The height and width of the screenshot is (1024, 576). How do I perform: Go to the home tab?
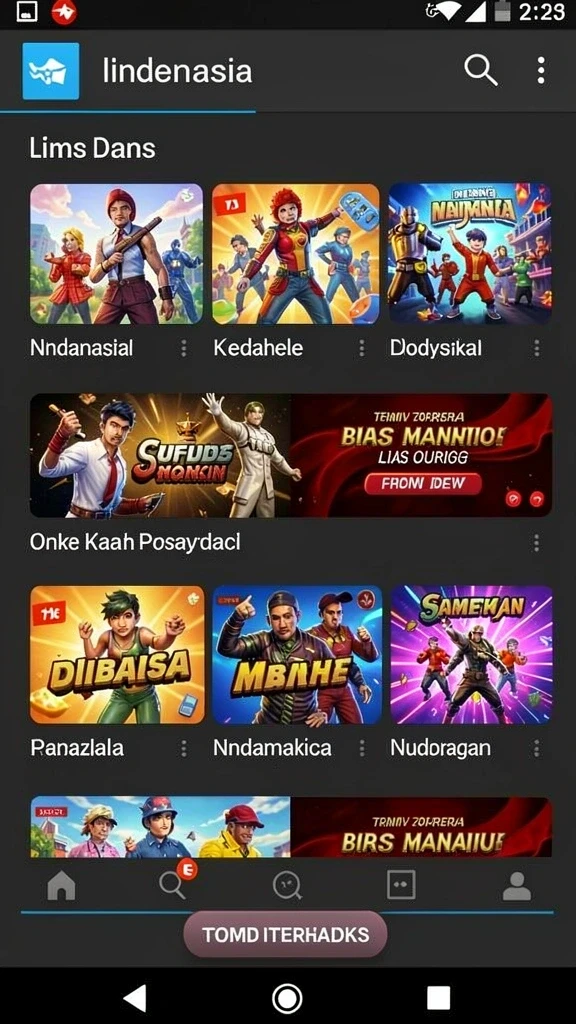[61, 886]
